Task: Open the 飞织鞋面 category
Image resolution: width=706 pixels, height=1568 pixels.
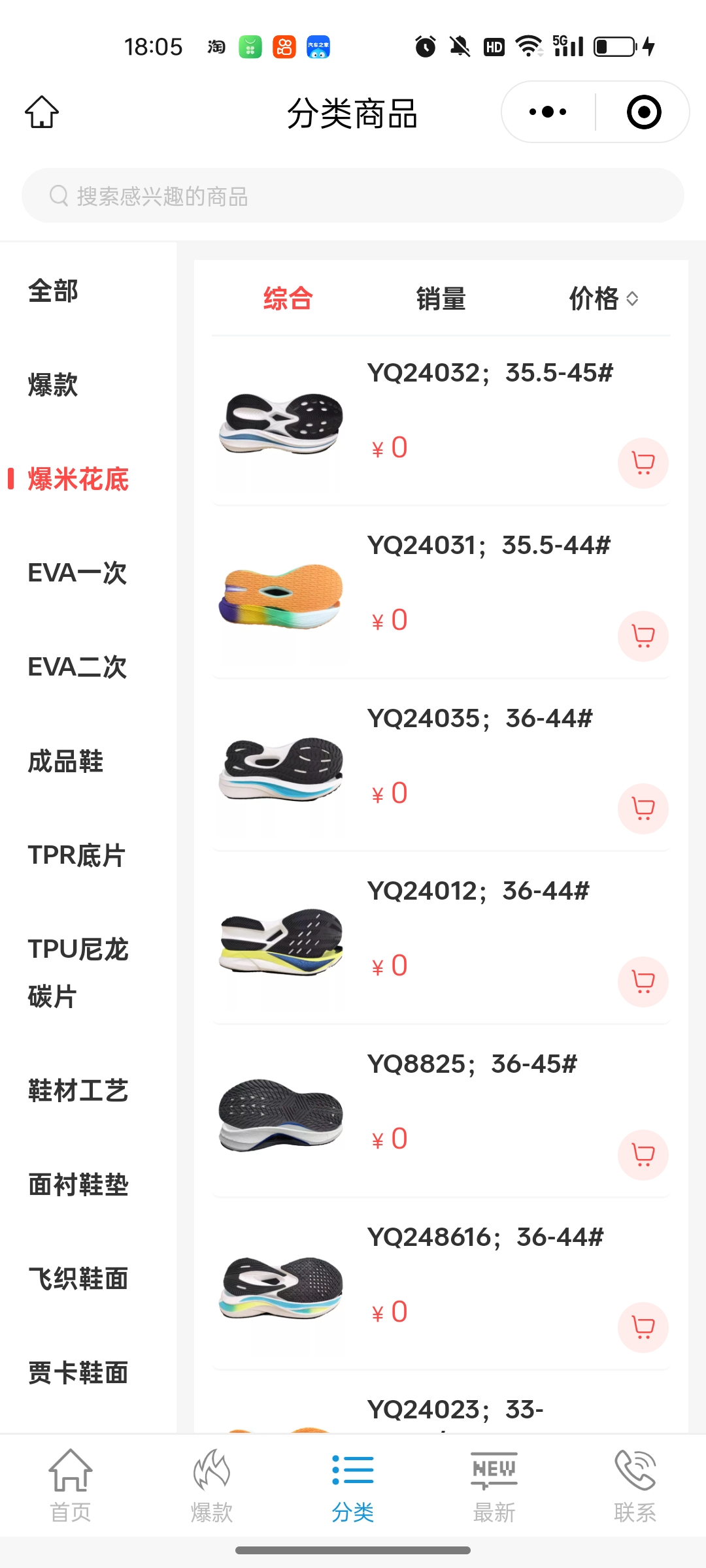Action: pos(78,1279)
